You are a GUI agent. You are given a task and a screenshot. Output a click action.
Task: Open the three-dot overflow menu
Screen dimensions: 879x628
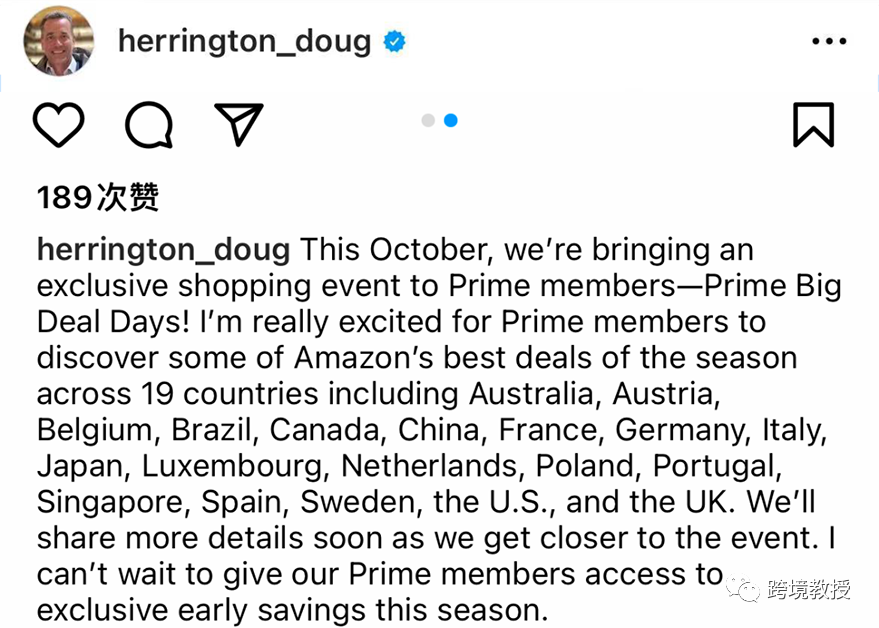[x=828, y=42]
